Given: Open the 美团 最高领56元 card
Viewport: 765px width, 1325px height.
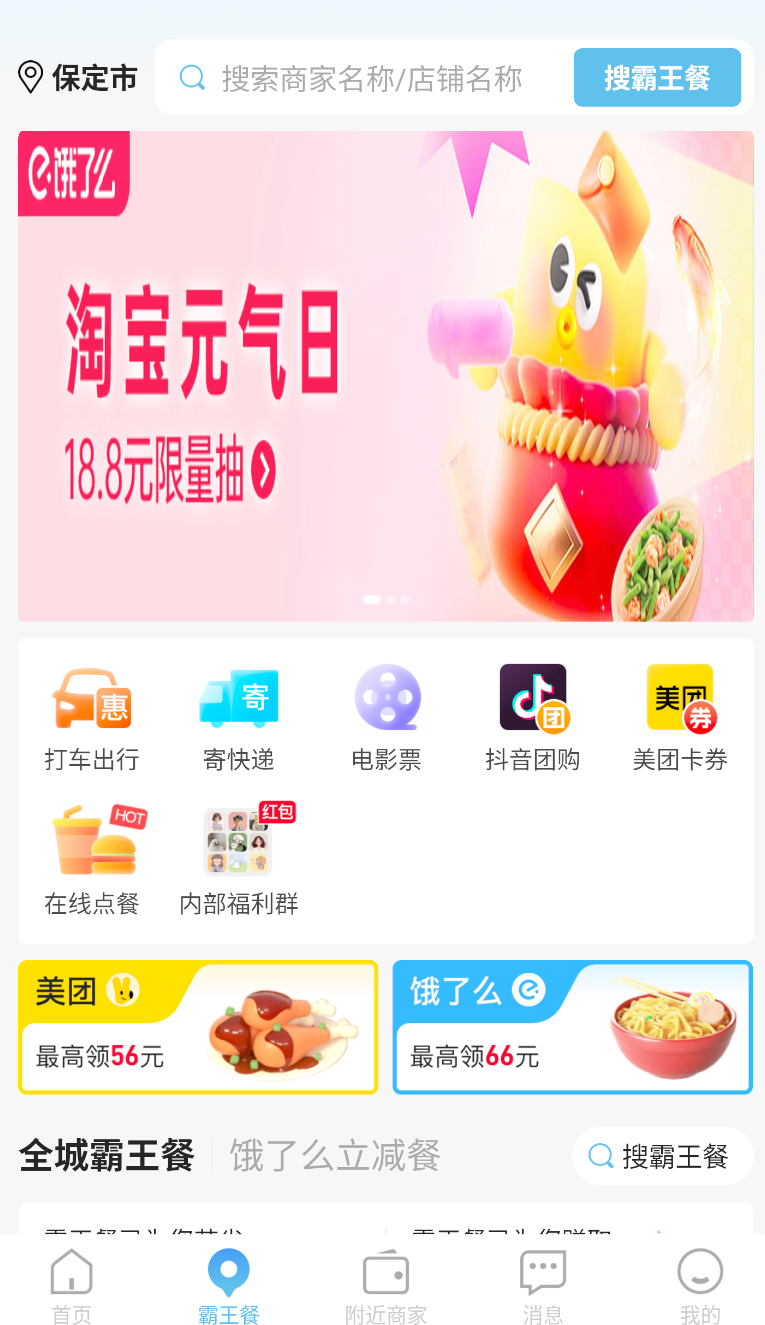Looking at the screenshot, I should [198, 1027].
